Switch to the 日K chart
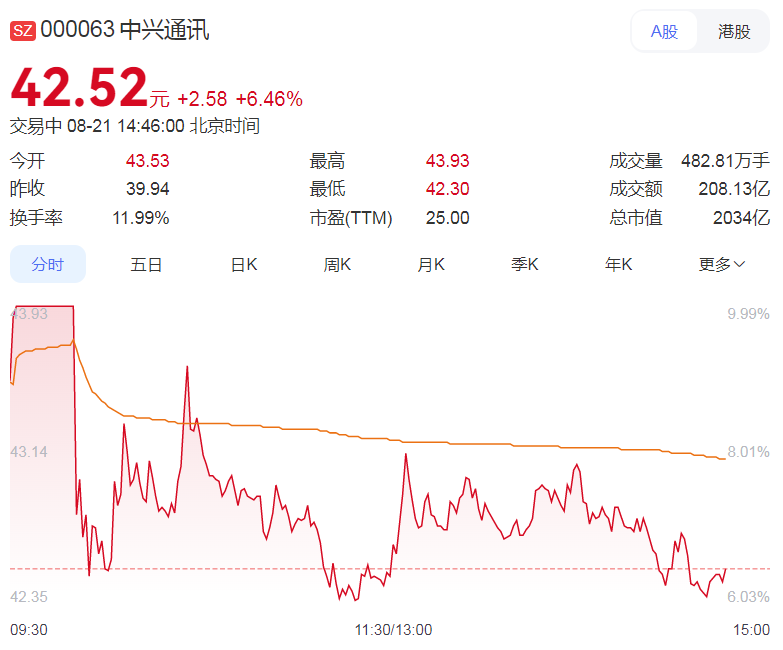 (244, 264)
